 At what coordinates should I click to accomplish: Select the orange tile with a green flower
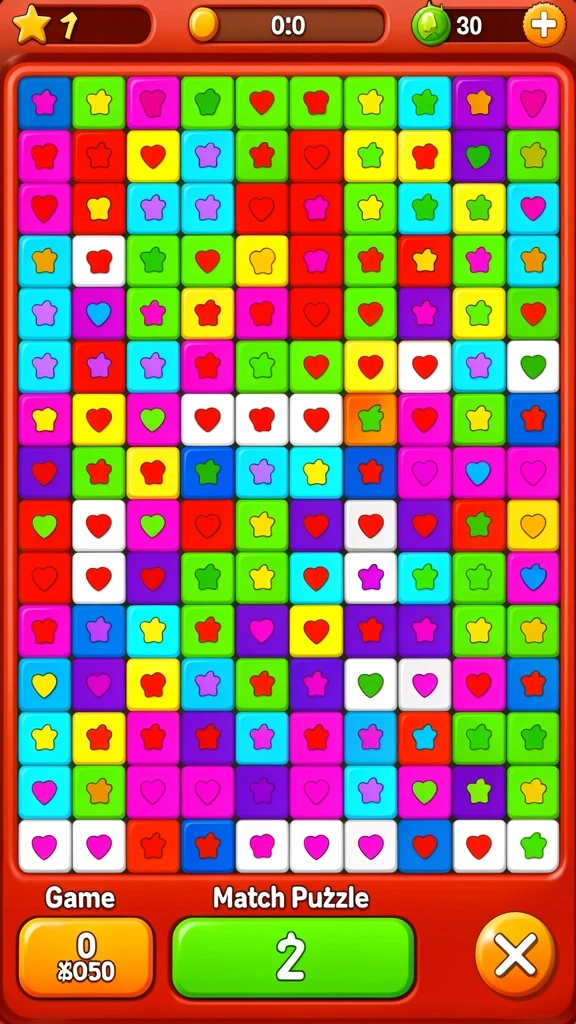pyautogui.click(x=370, y=419)
